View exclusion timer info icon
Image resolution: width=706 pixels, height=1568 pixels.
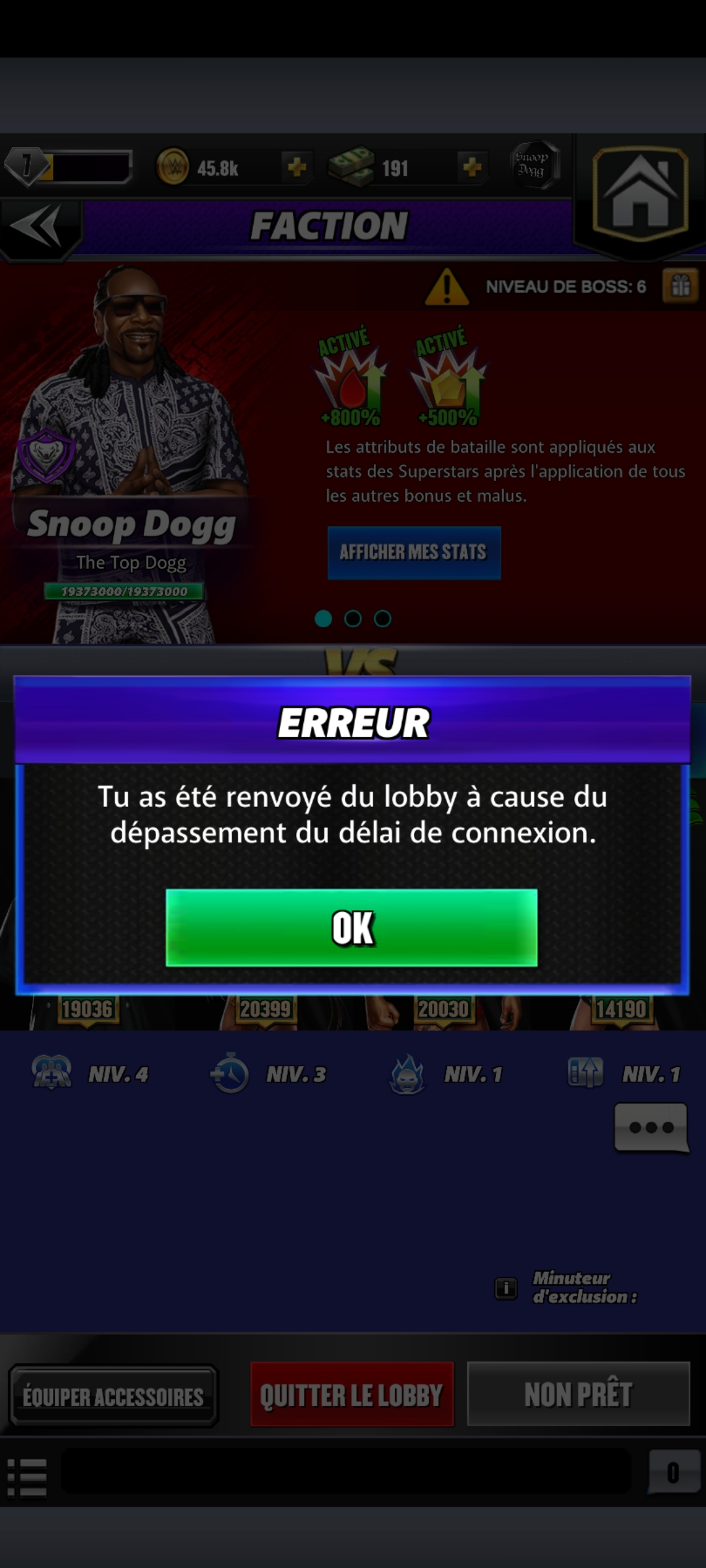(505, 1288)
